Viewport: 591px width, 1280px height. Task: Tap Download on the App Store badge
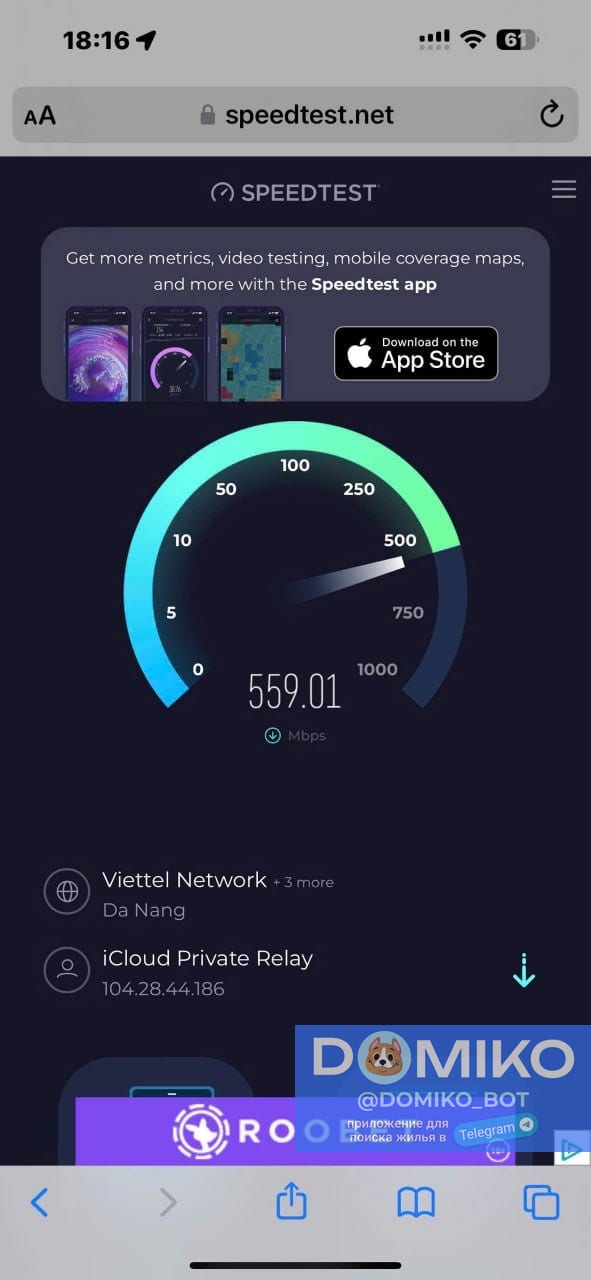pos(416,353)
